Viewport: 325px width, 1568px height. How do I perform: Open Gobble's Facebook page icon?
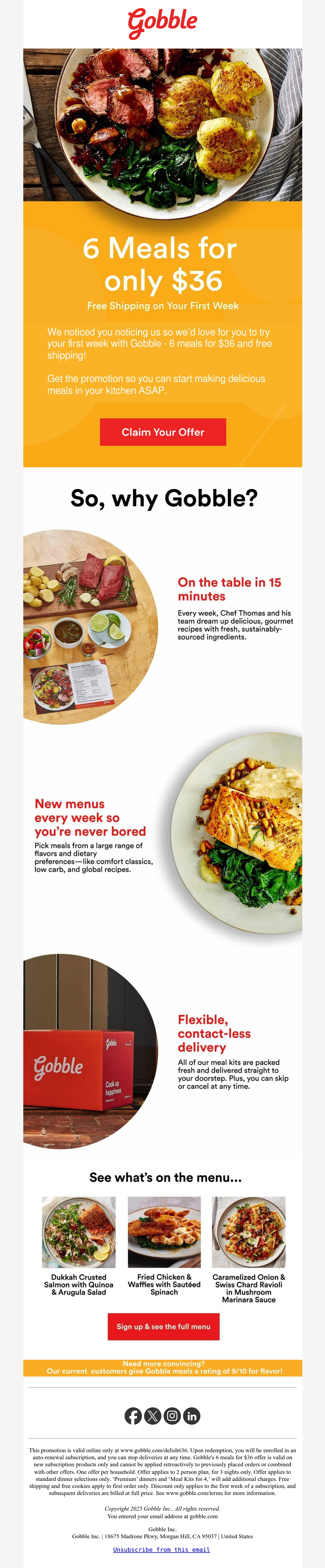134,1416
